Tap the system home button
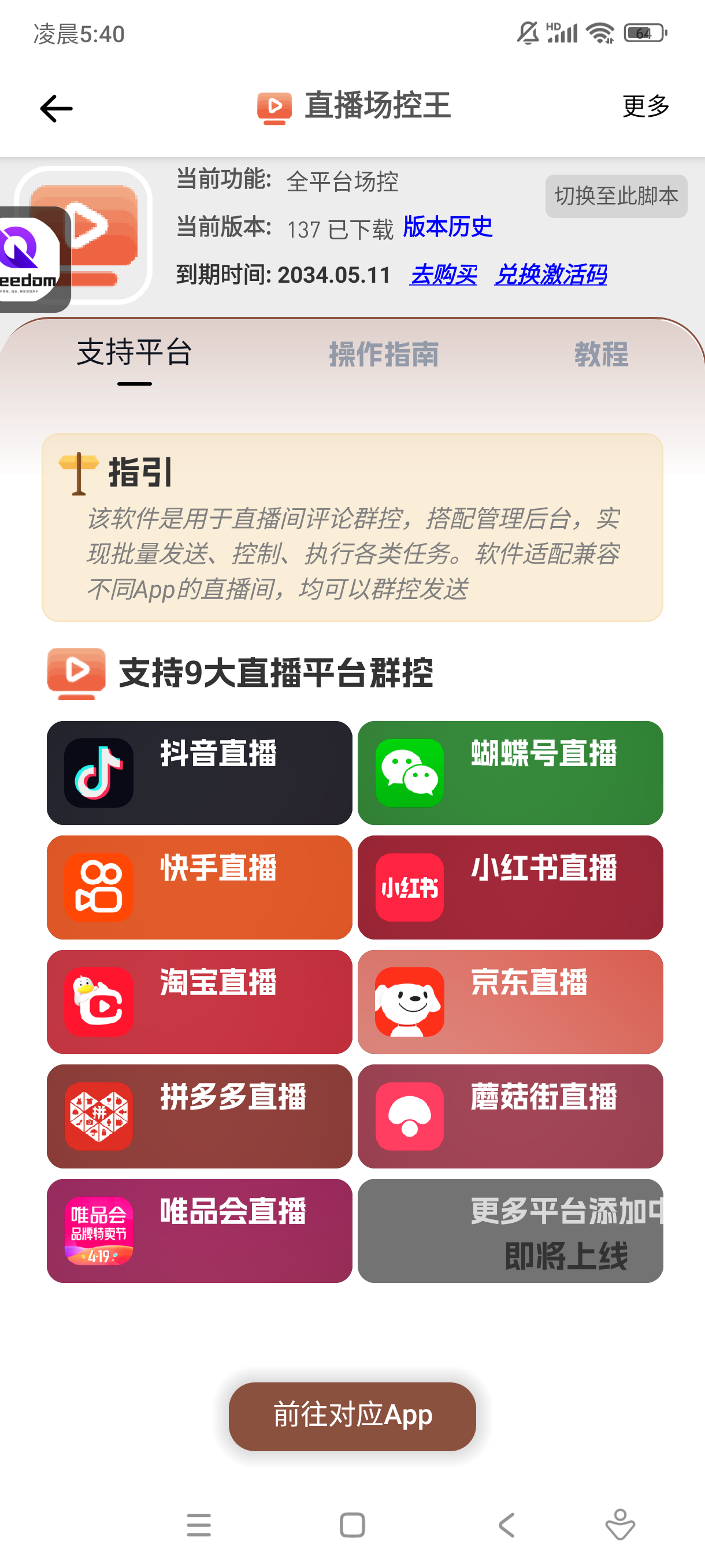Screen dimensions: 705x1568 (x=352, y=1525)
